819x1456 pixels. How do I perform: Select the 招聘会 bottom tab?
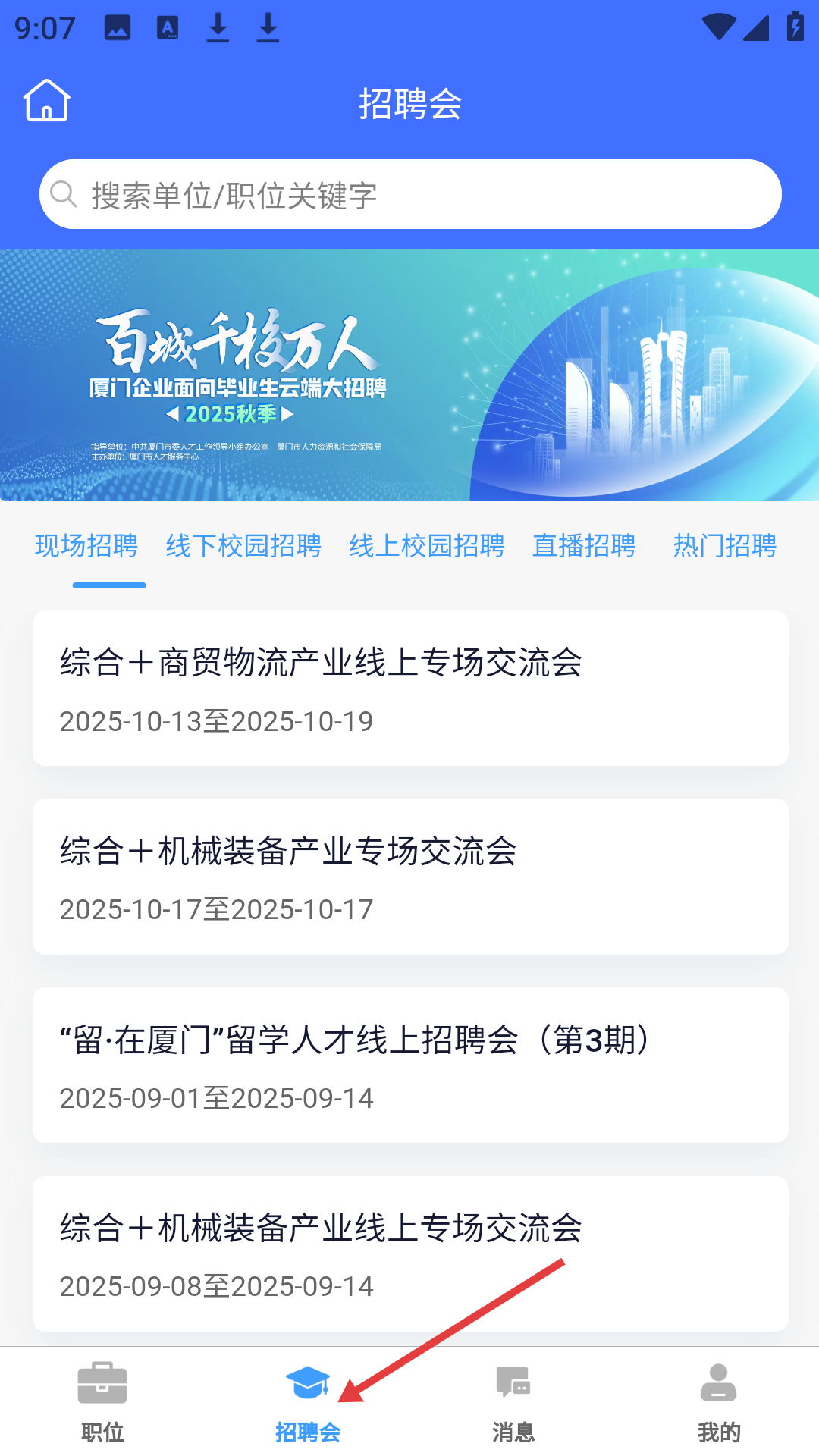click(308, 1403)
